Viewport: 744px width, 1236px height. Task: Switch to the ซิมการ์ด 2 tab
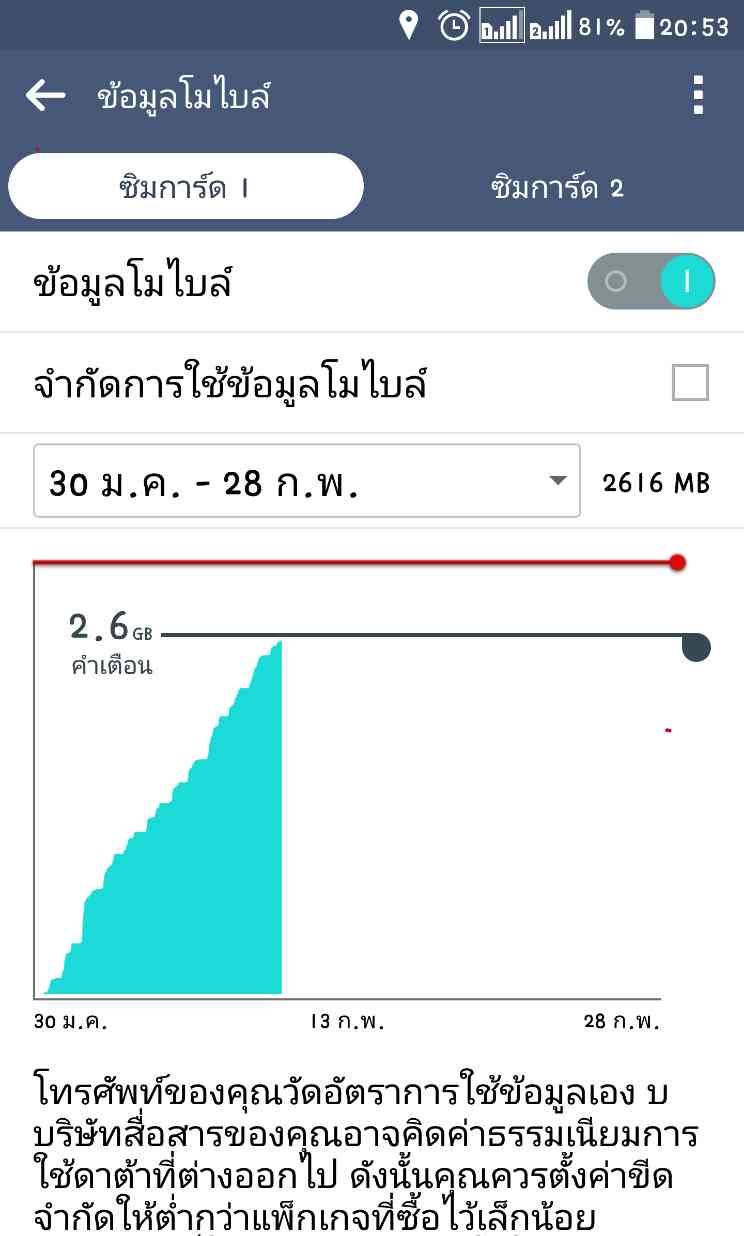(558, 187)
